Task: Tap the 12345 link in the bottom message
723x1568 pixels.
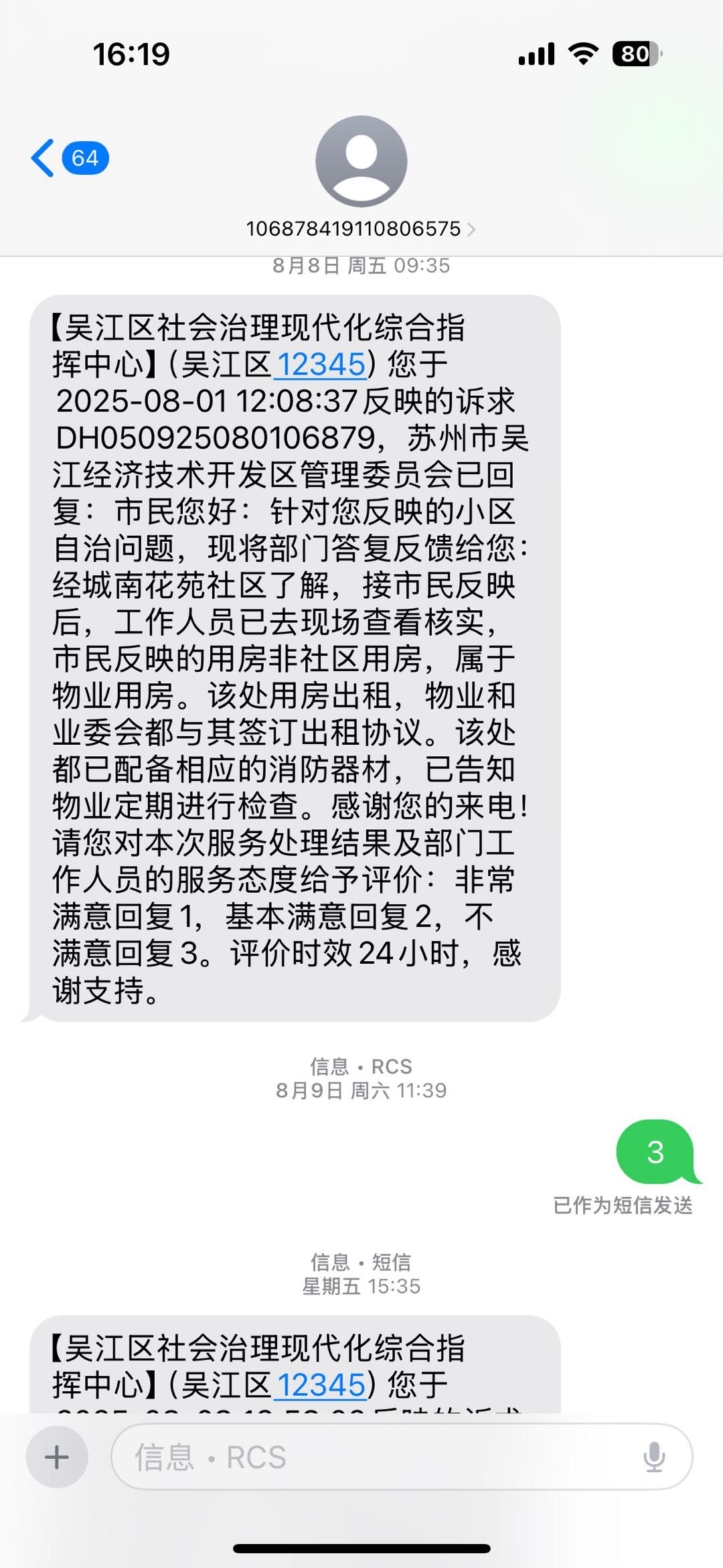Action: point(321,1386)
